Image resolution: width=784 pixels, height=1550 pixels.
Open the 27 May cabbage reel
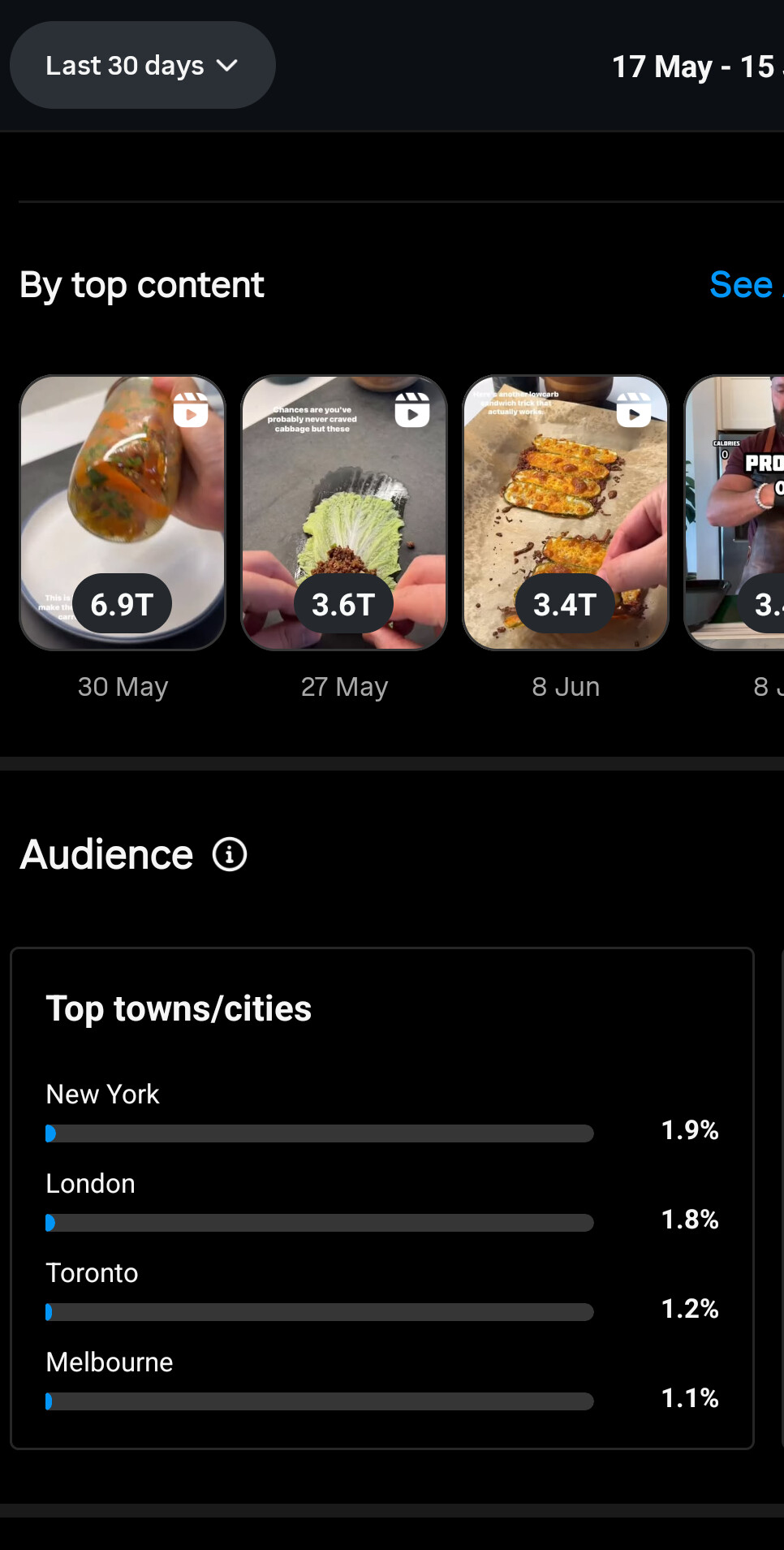[x=344, y=512]
